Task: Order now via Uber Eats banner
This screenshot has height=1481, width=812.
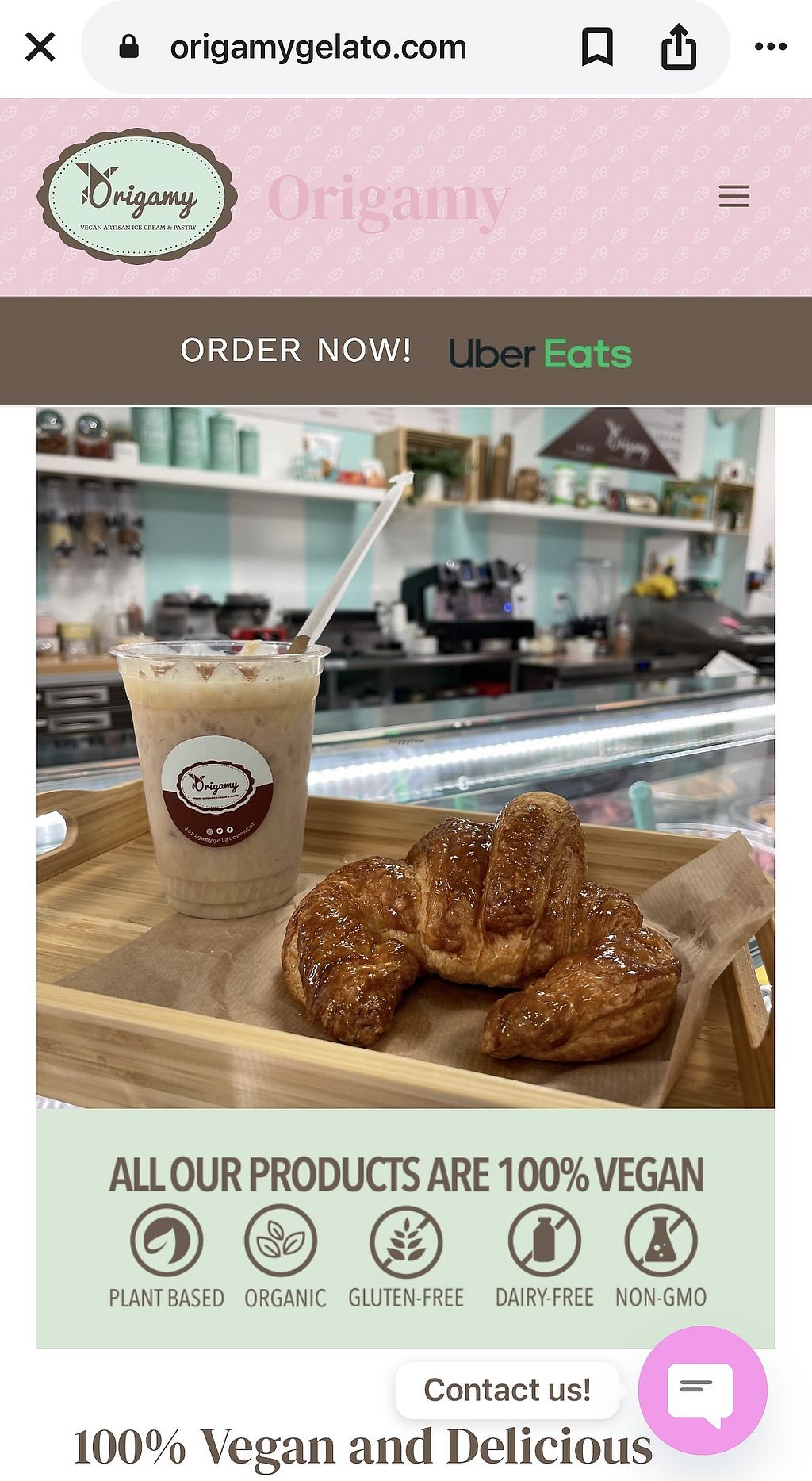Action: [x=406, y=351]
